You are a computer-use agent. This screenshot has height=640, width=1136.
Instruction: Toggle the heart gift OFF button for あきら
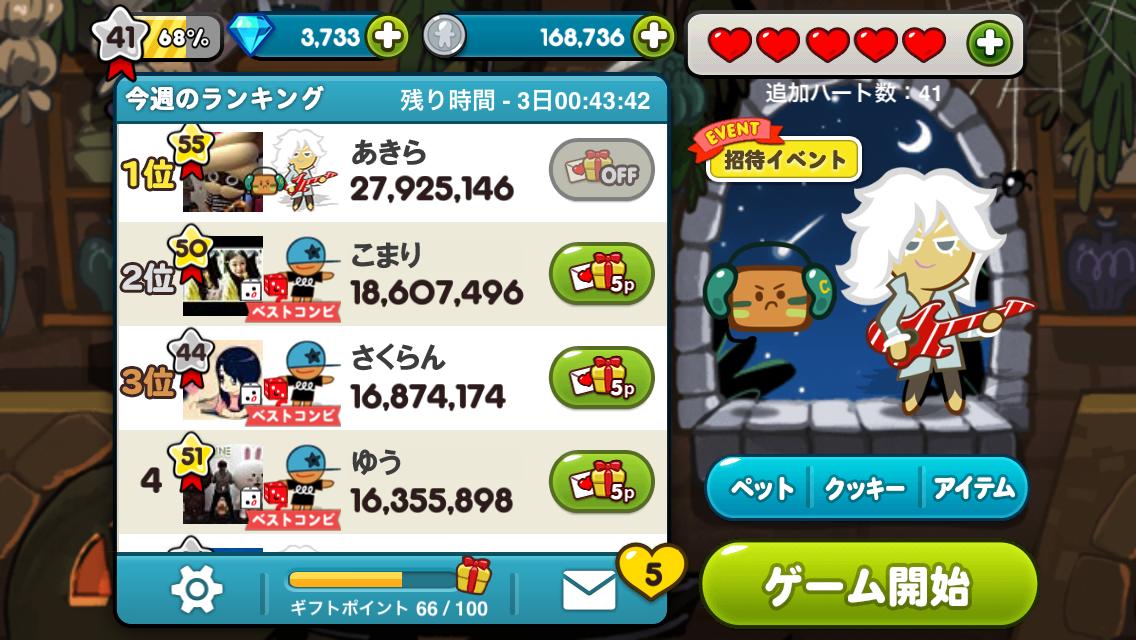click(601, 170)
